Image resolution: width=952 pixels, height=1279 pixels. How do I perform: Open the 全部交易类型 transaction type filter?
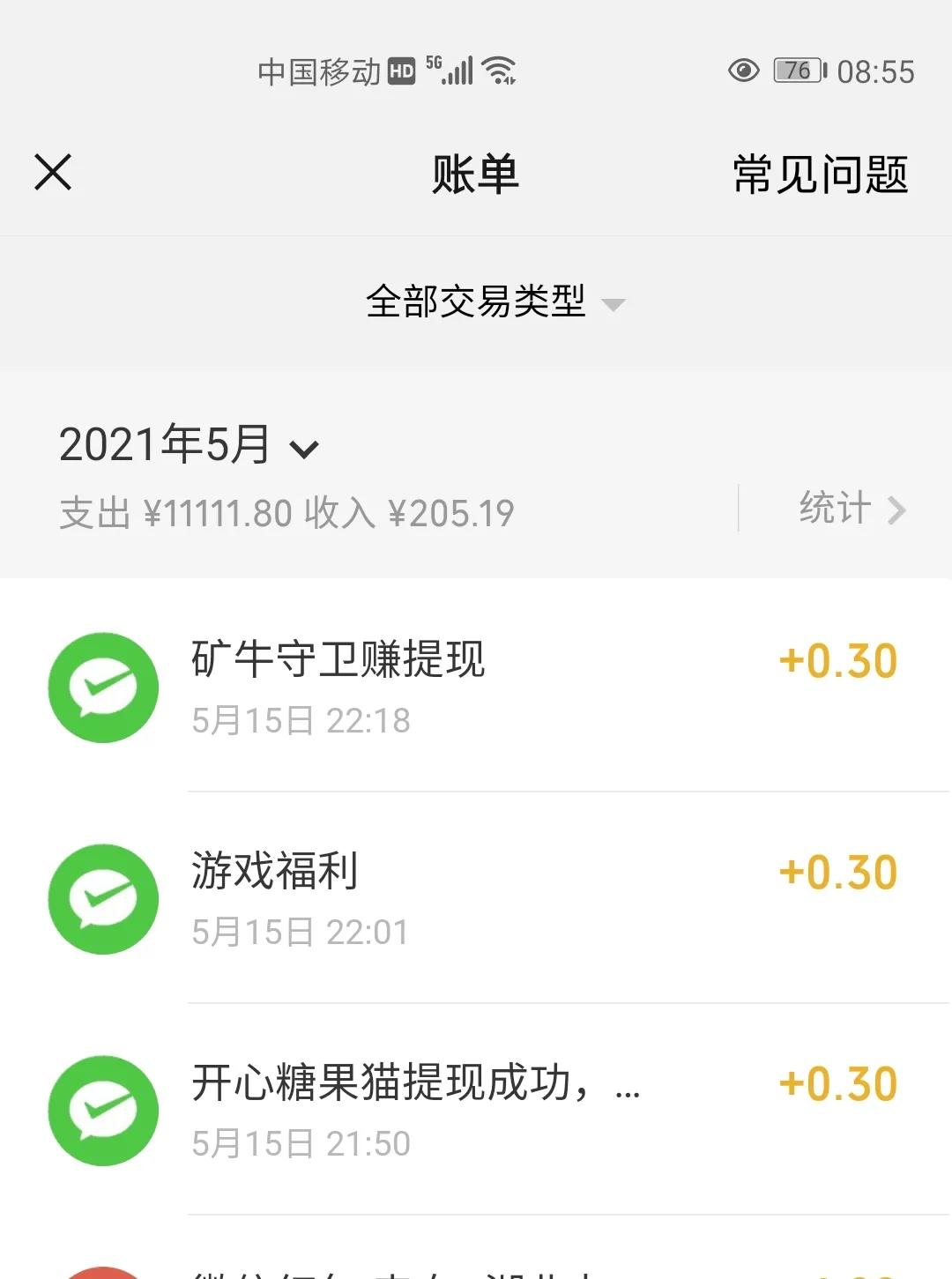[x=476, y=302]
